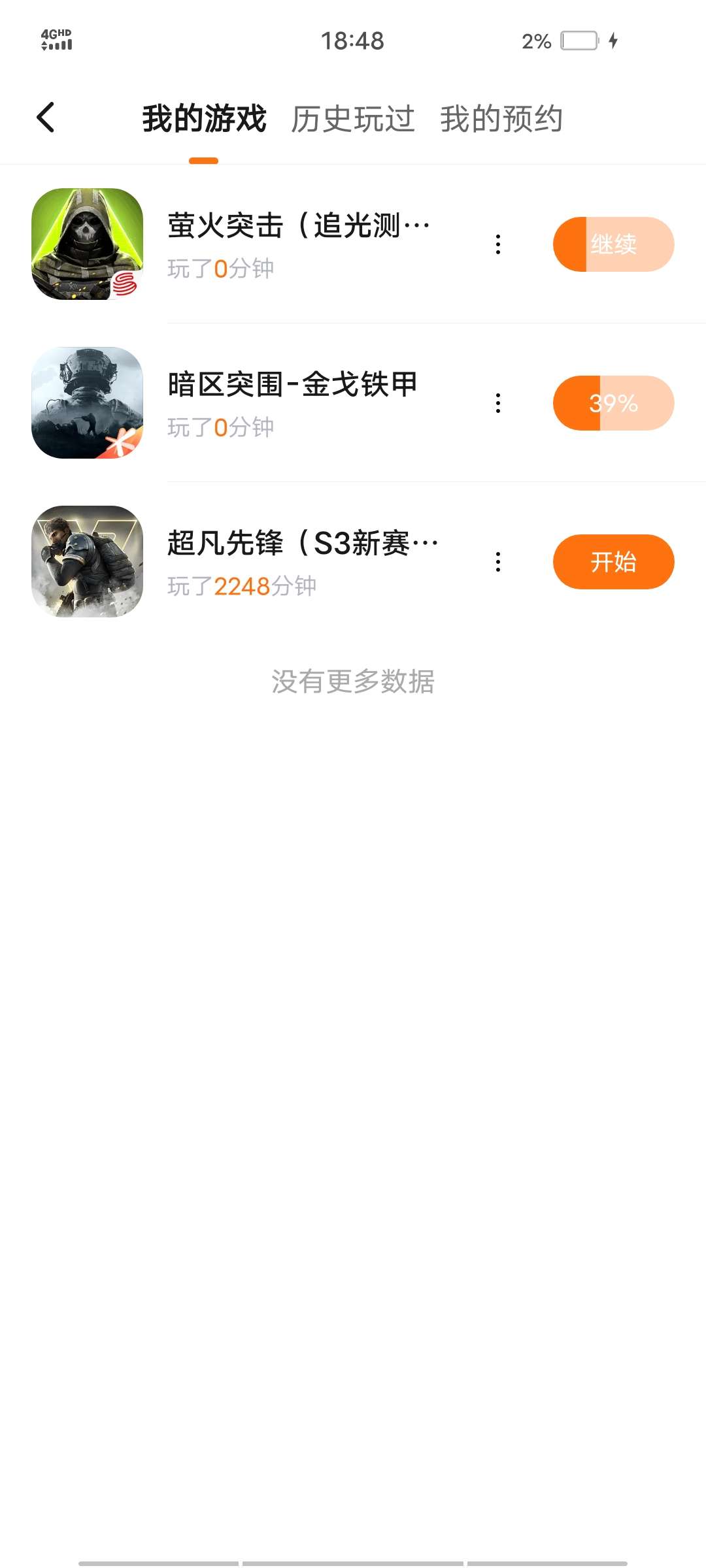The height and width of the screenshot is (1568, 706).
Task: Tap 开始 to launch 超凡先锋
Action: (x=613, y=562)
